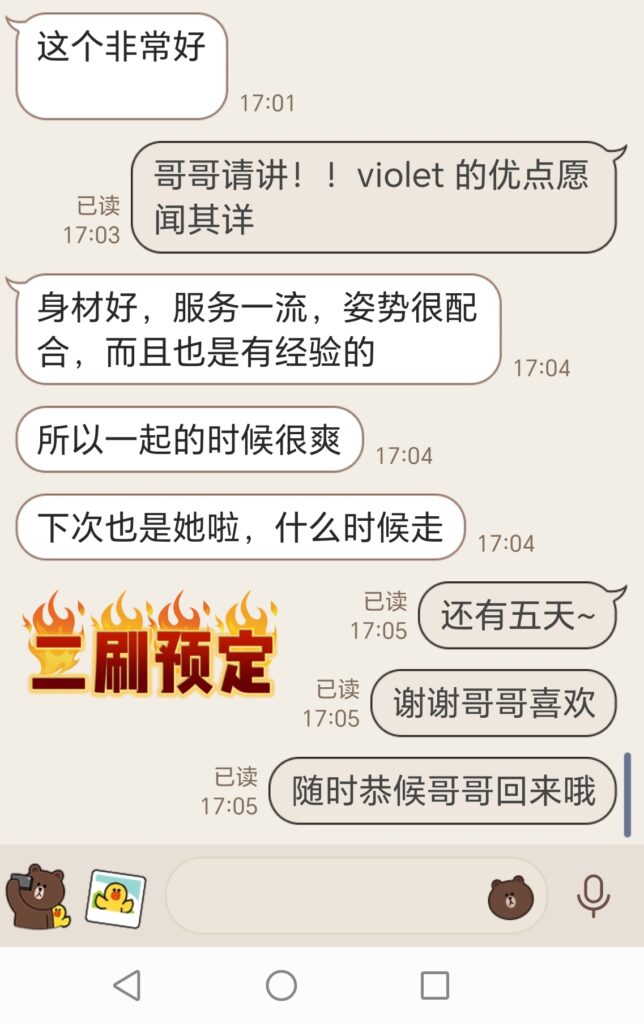Go back using the system back button
Image resolution: width=644 pixels, height=1024 pixels.
(x=127, y=986)
